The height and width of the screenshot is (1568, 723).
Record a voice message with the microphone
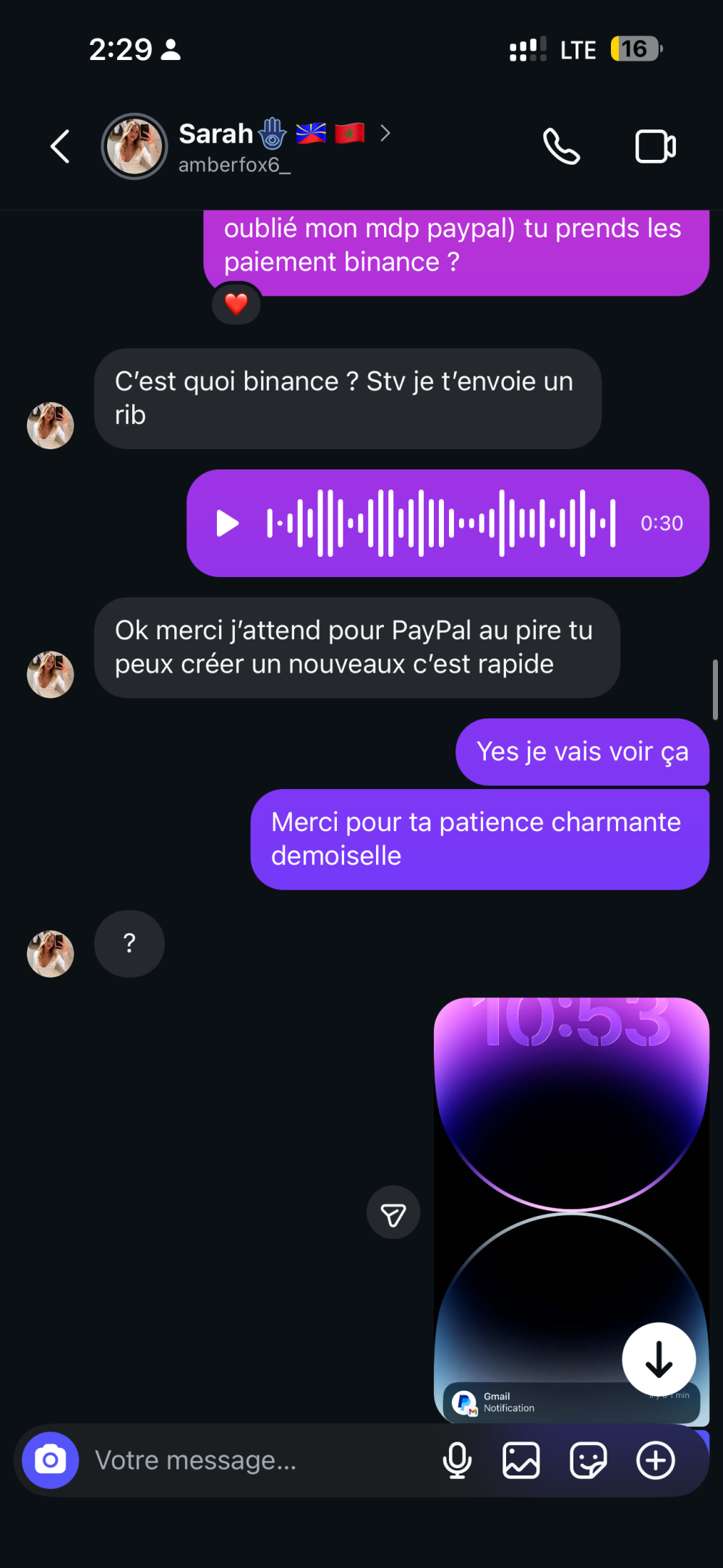click(457, 1460)
